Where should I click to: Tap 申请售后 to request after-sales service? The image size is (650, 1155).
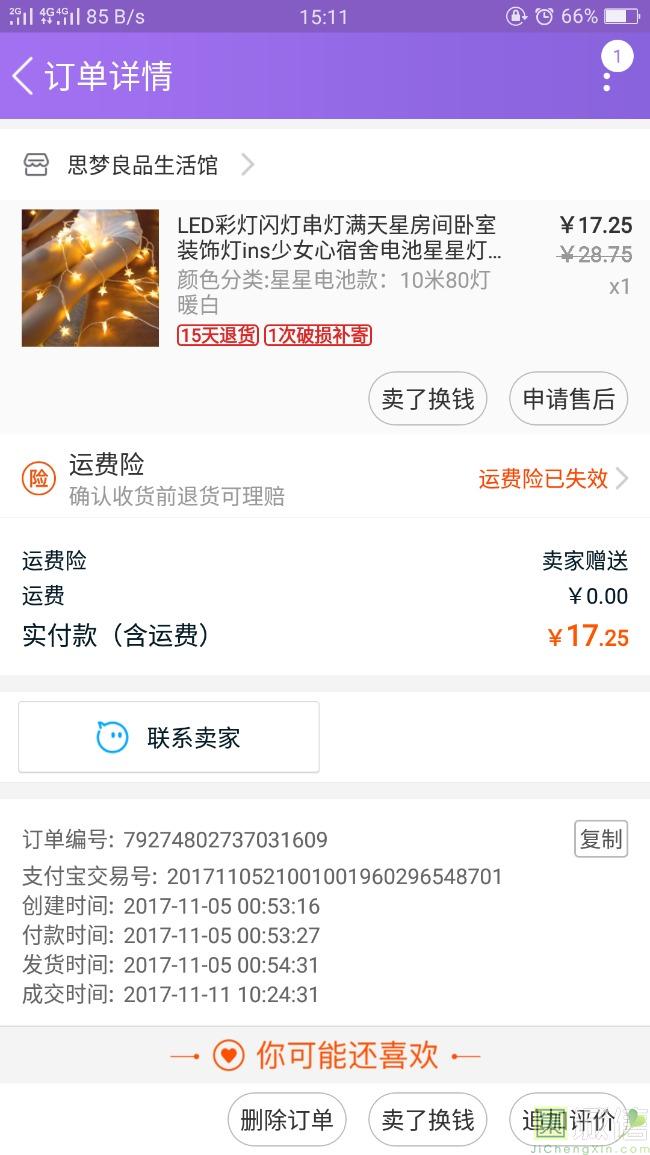pyautogui.click(x=568, y=399)
